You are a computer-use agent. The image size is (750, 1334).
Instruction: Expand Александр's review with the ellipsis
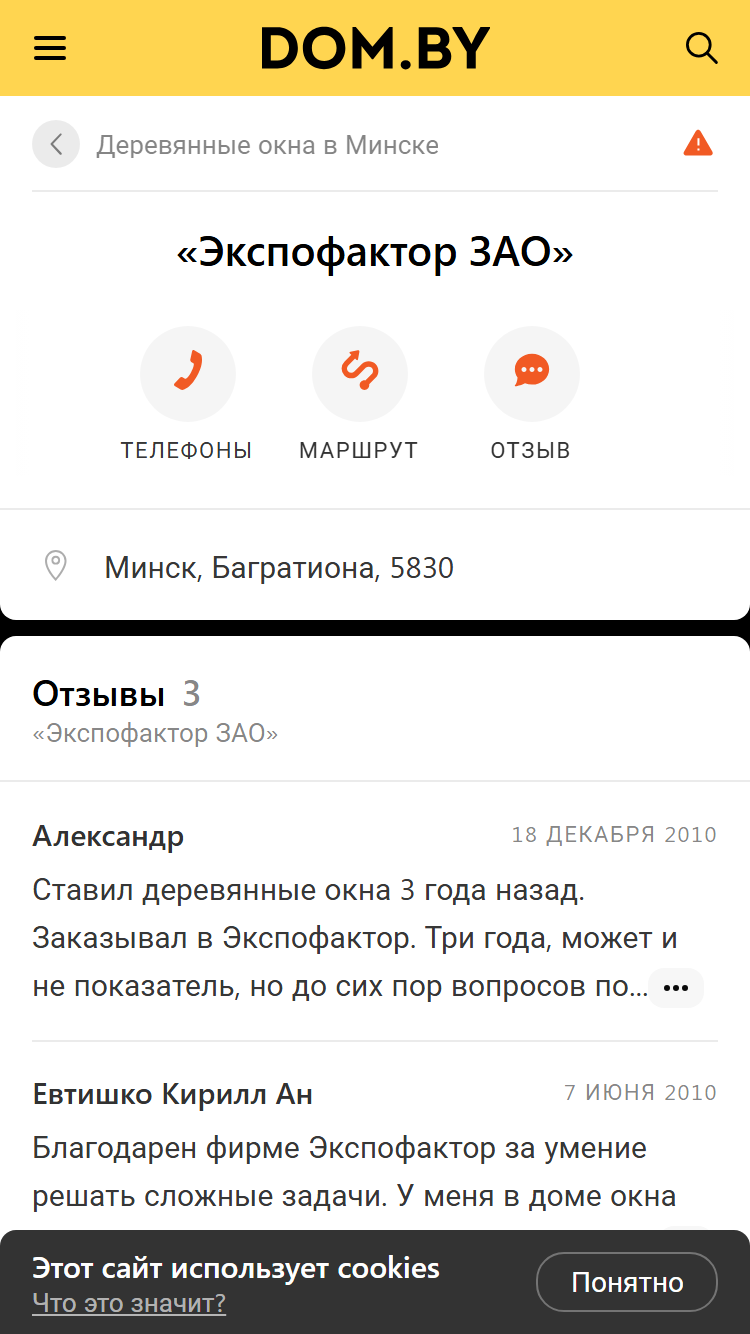point(676,988)
